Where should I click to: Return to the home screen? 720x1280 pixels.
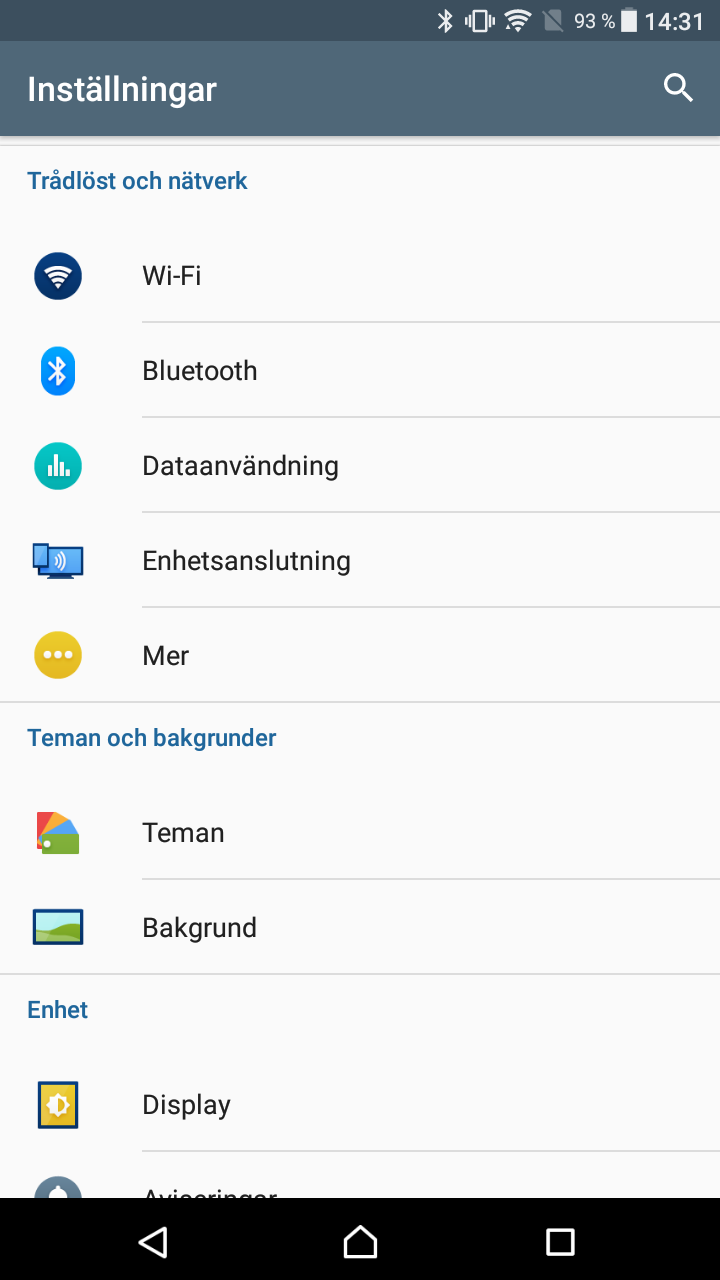point(360,1242)
